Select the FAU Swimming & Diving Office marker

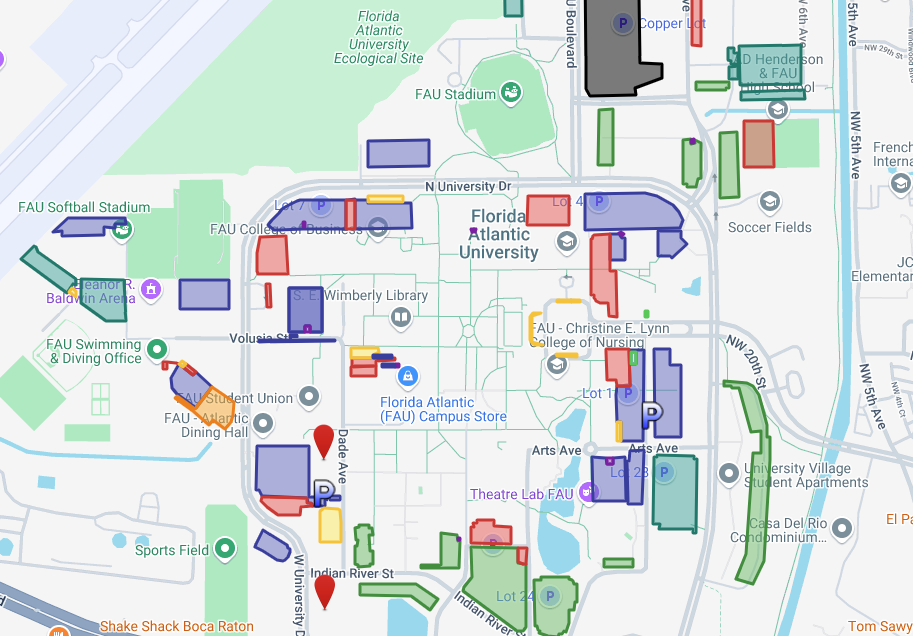pyautogui.click(x=156, y=349)
